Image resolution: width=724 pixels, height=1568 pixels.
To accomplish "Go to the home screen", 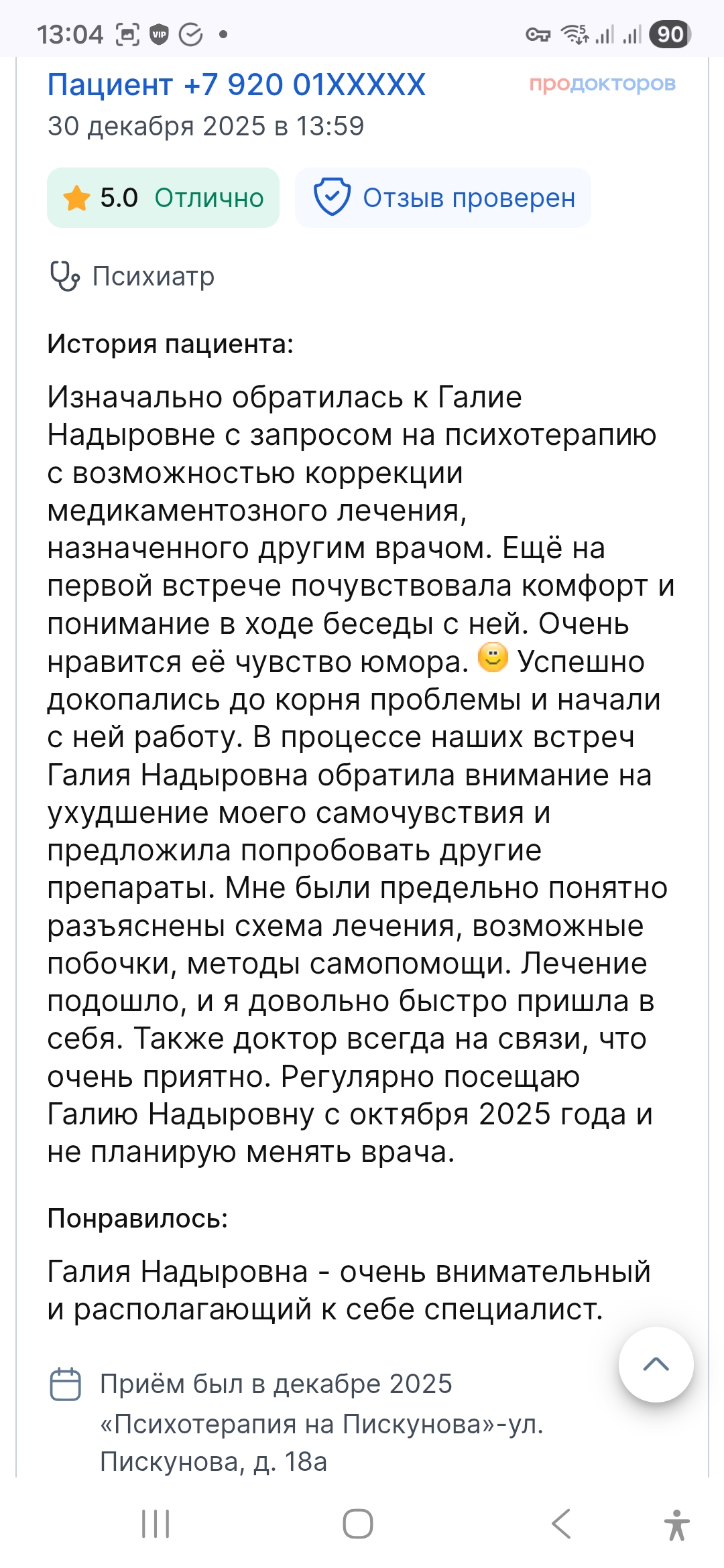I will (x=358, y=1524).
